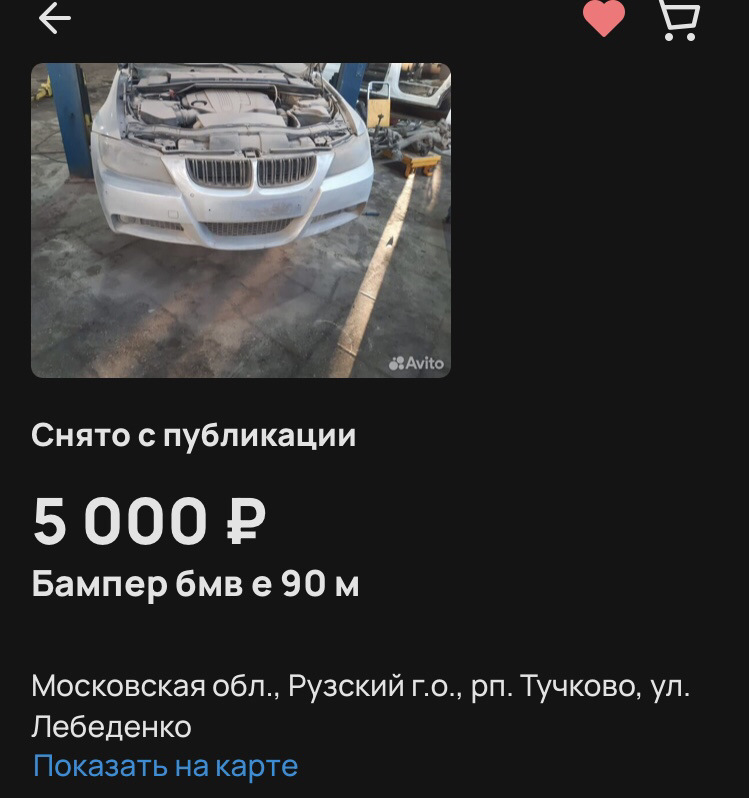The height and width of the screenshot is (798, 749).
Task: Go back using the arrow
Action: [x=55, y=18]
